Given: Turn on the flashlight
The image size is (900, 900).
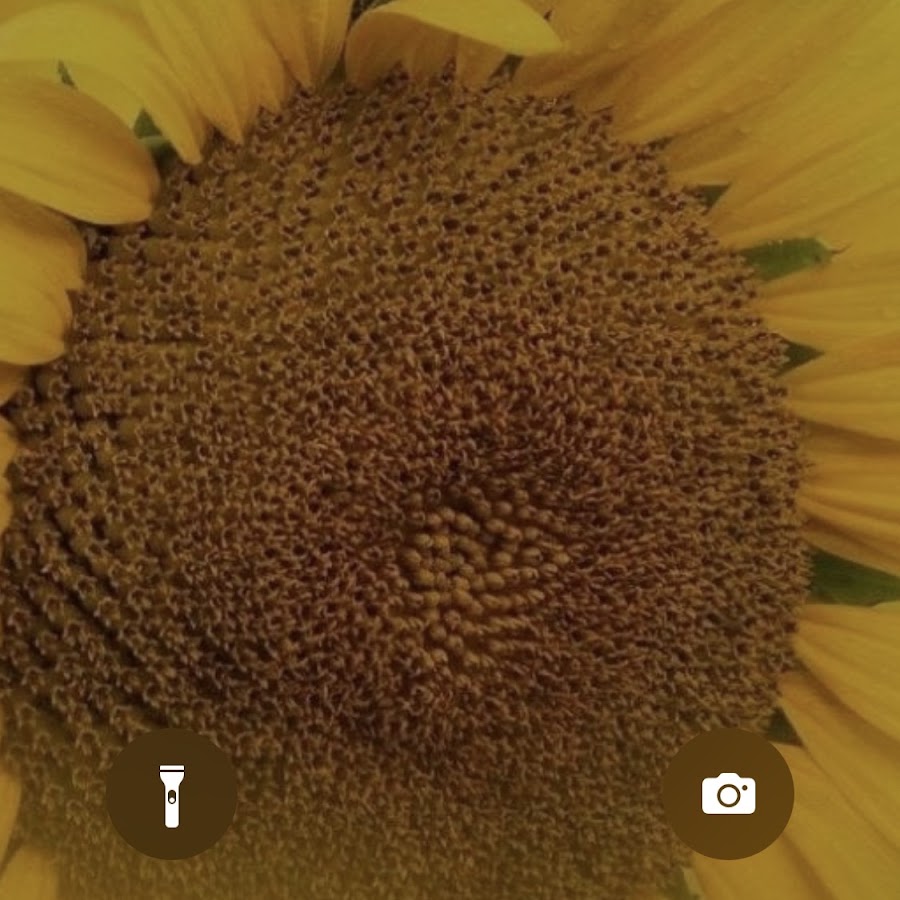Looking at the screenshot, I should point(172,794).
